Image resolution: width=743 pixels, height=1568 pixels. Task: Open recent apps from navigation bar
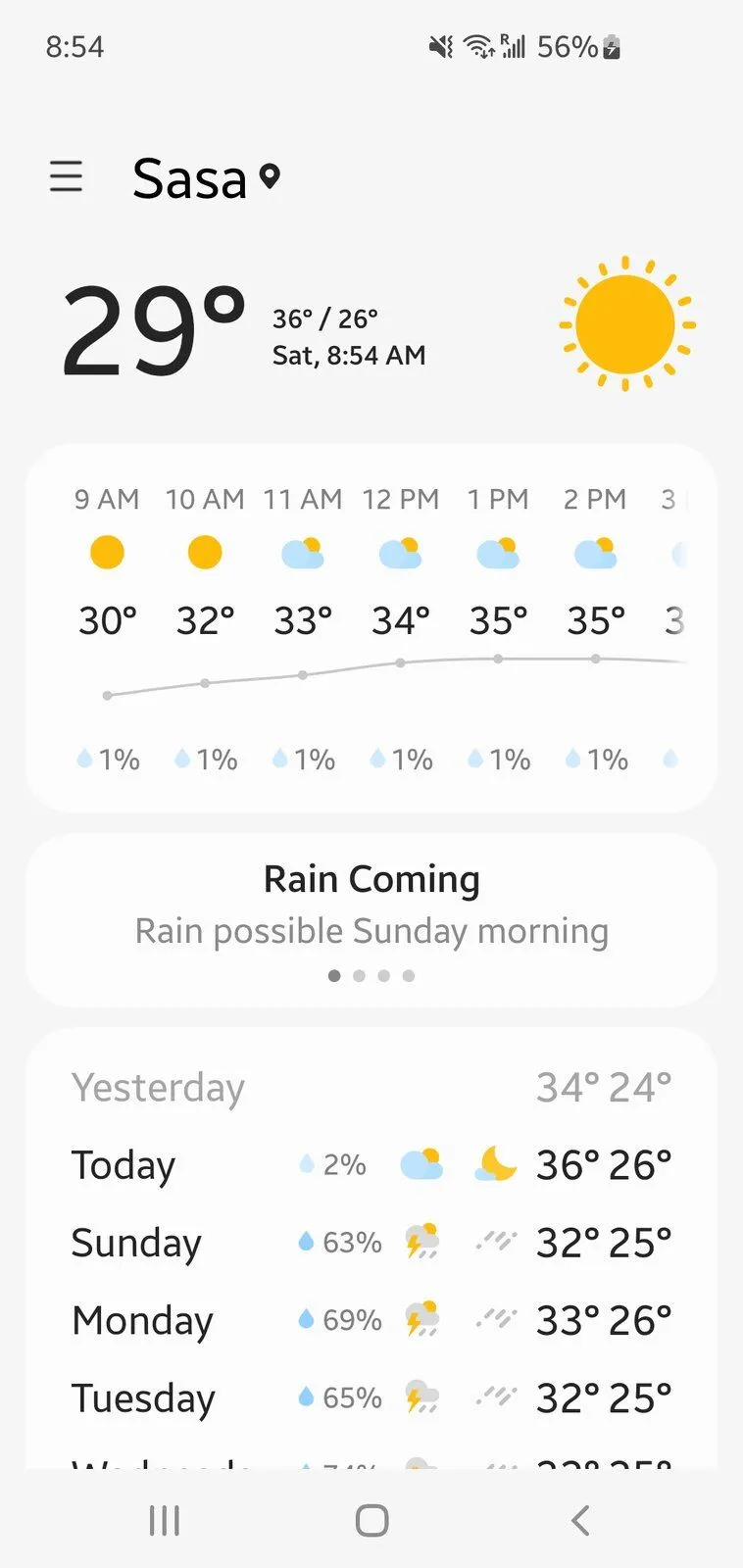[164, 1521]
